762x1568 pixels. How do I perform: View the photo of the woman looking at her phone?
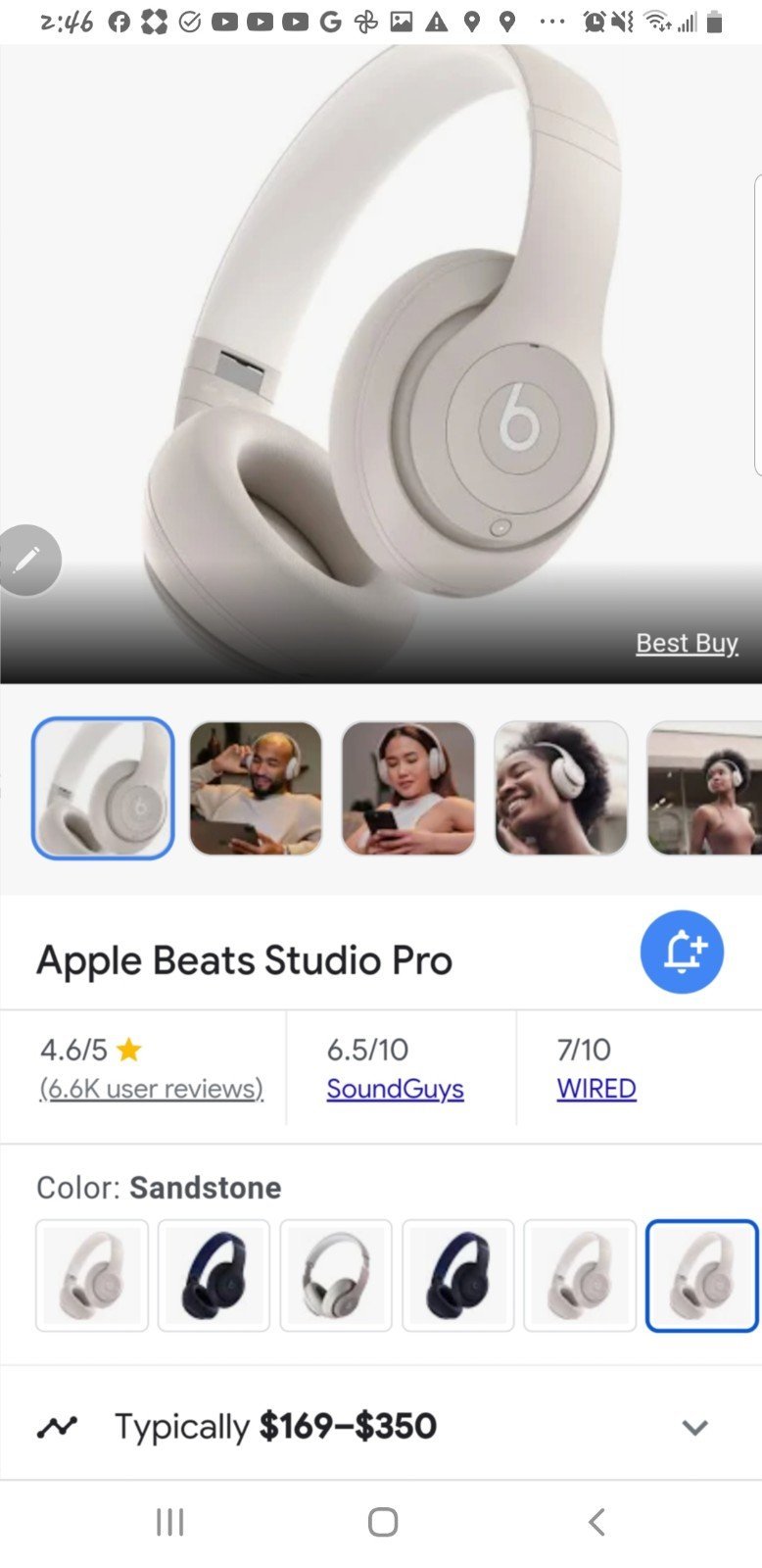coord(408,788)
